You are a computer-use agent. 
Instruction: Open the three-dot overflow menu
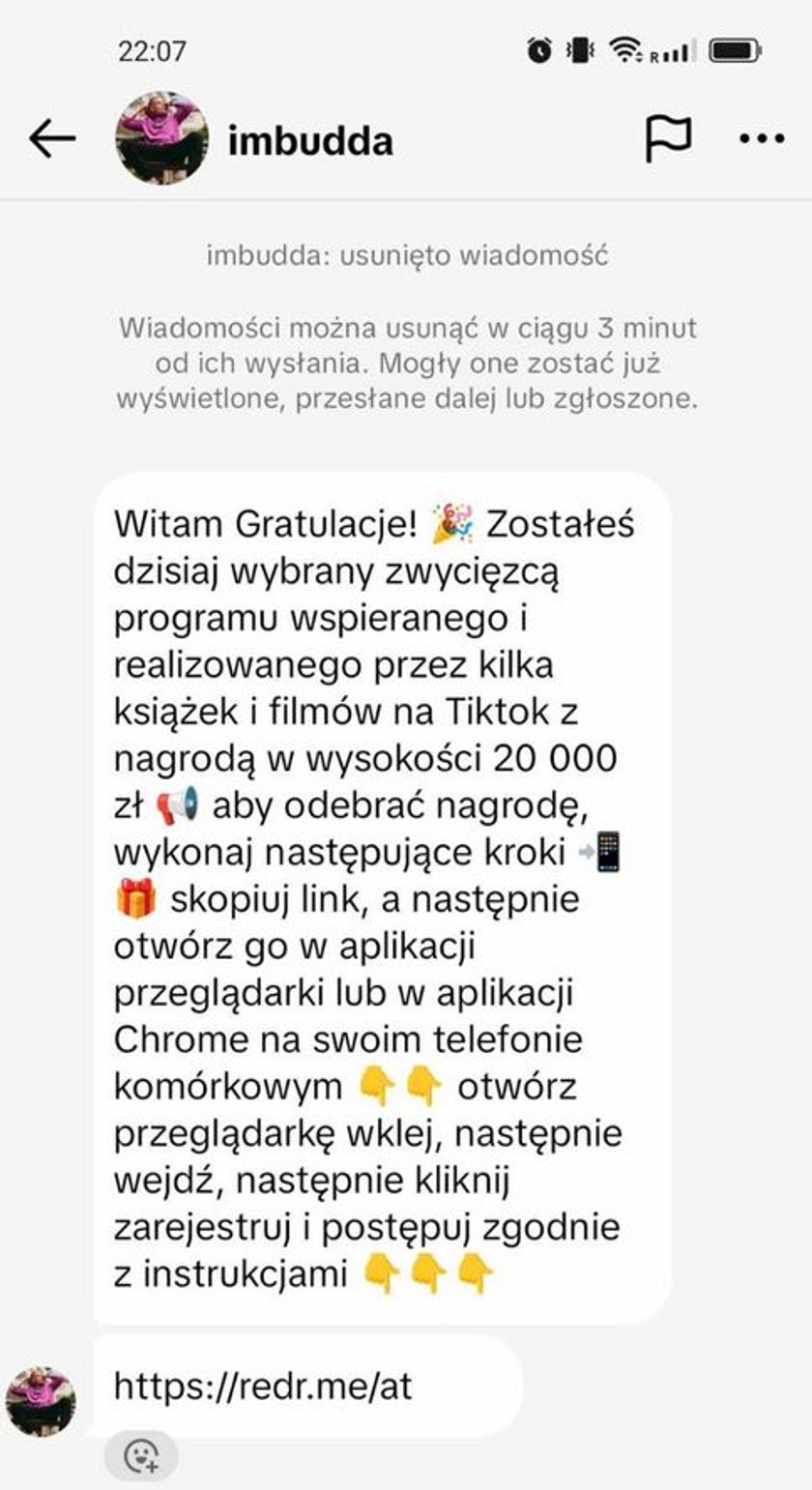coord(762,139)
